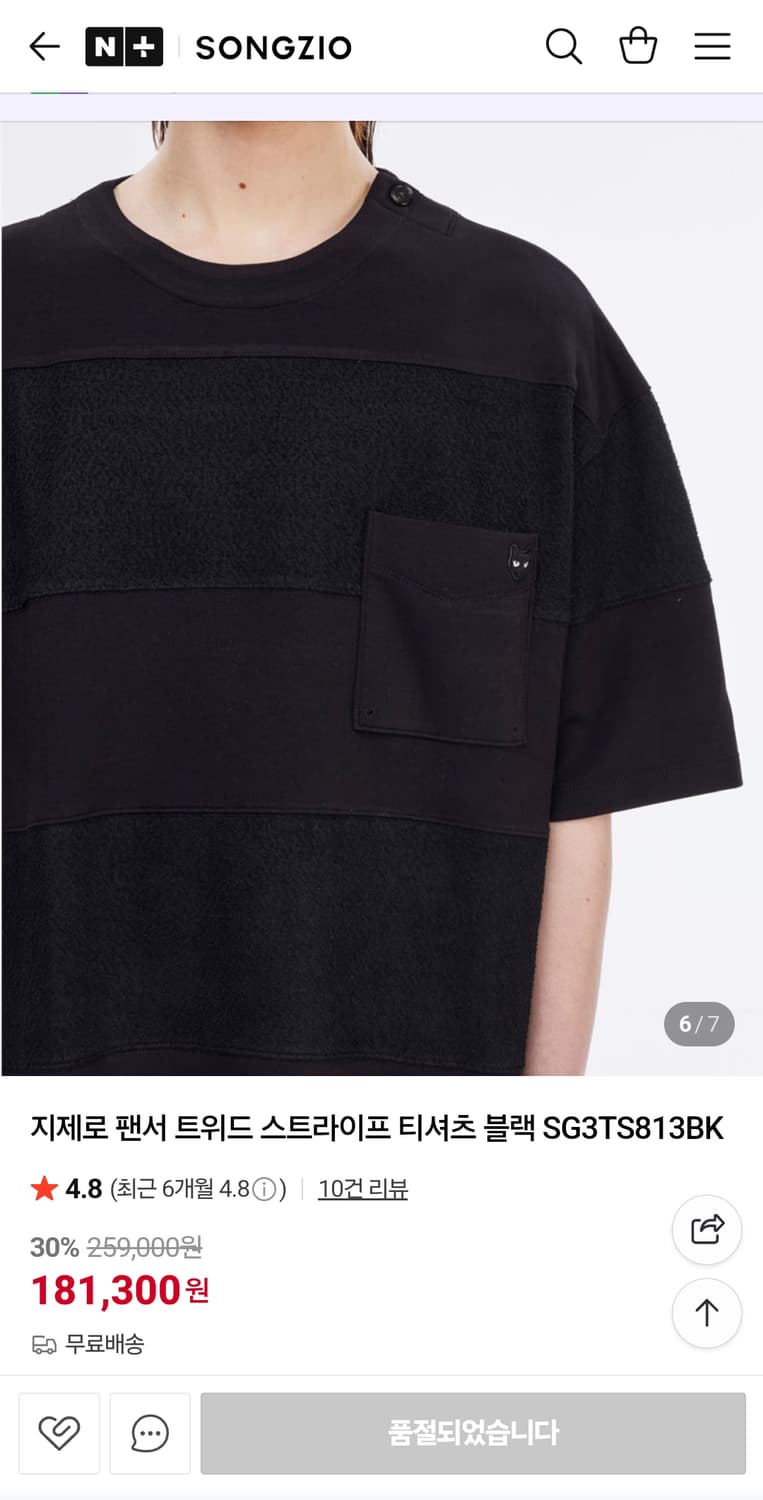Toggle the wishlist heart button
Screen dimensions: 763x1500
[59, 1433]
